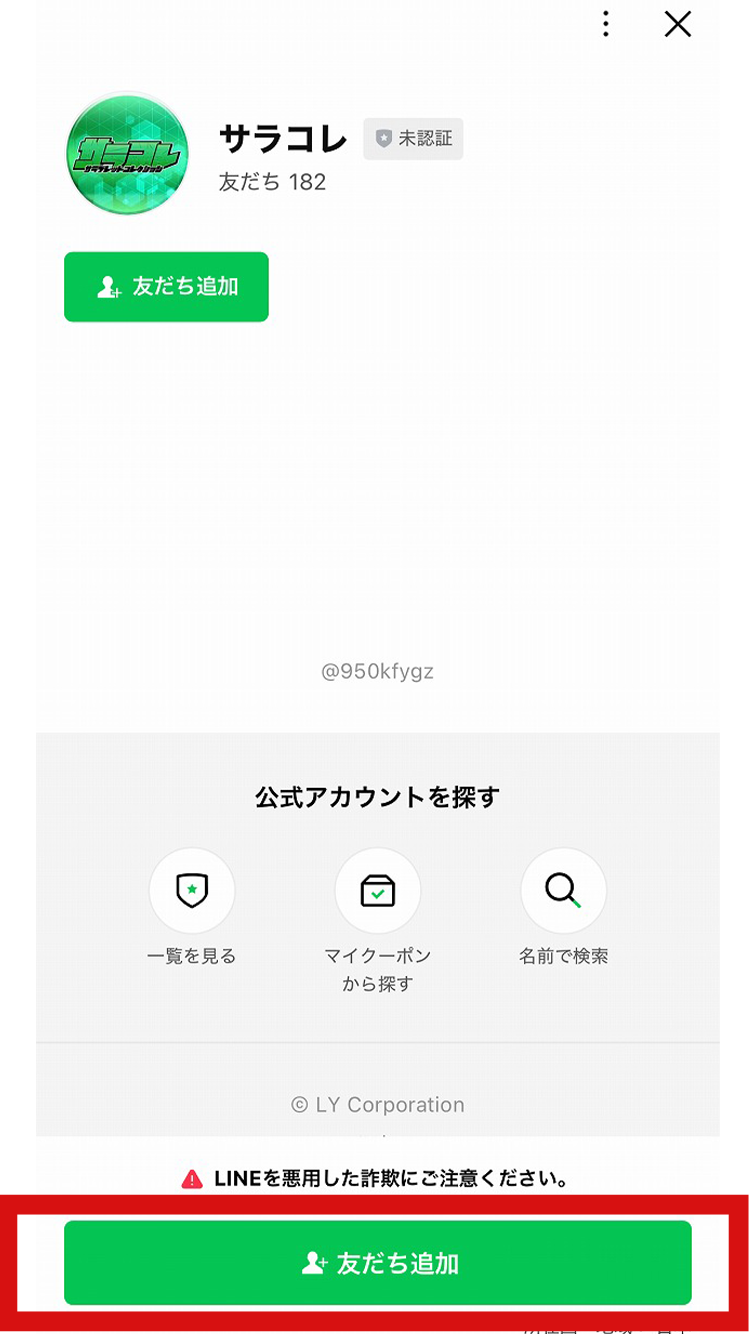Image resolution: width=750 pixels, height=1334 pixels.
Task: Tap the top 友だち追加 button
Action: tap(165, 287)
